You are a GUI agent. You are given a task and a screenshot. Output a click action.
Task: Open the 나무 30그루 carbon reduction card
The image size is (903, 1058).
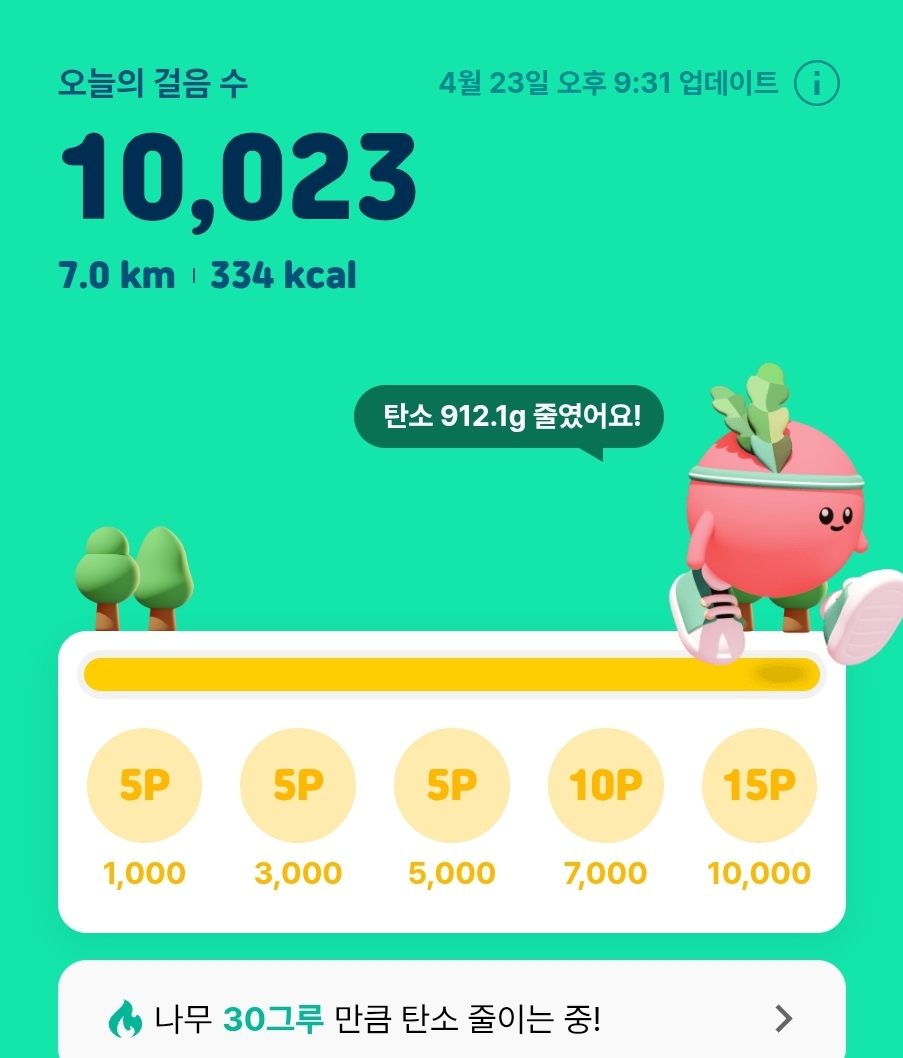(x=452, y=1018)
